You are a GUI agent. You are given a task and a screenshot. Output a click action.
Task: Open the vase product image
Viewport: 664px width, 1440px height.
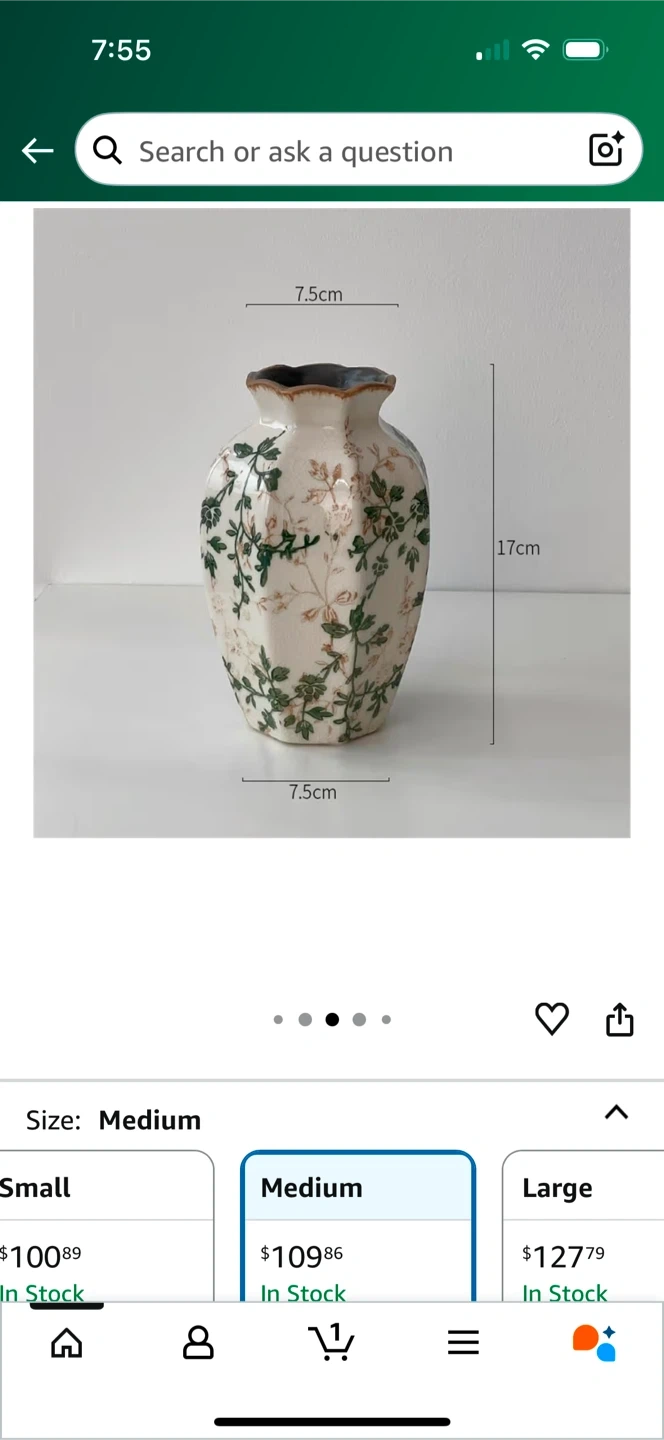click(x=332, y=522)
